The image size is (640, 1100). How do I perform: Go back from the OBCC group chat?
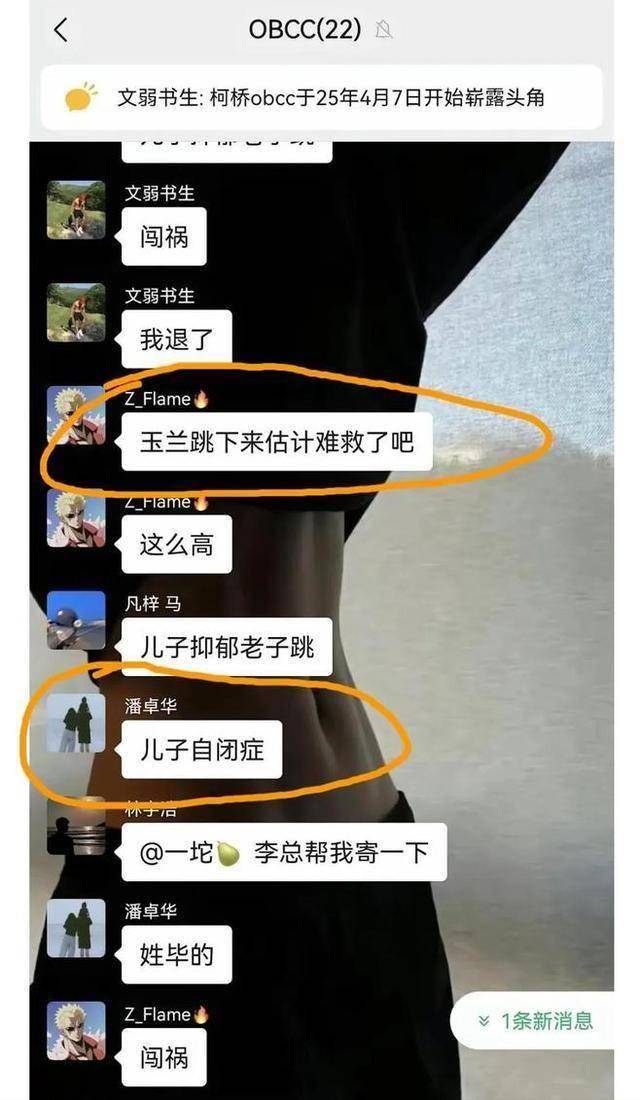click(61, 30)
